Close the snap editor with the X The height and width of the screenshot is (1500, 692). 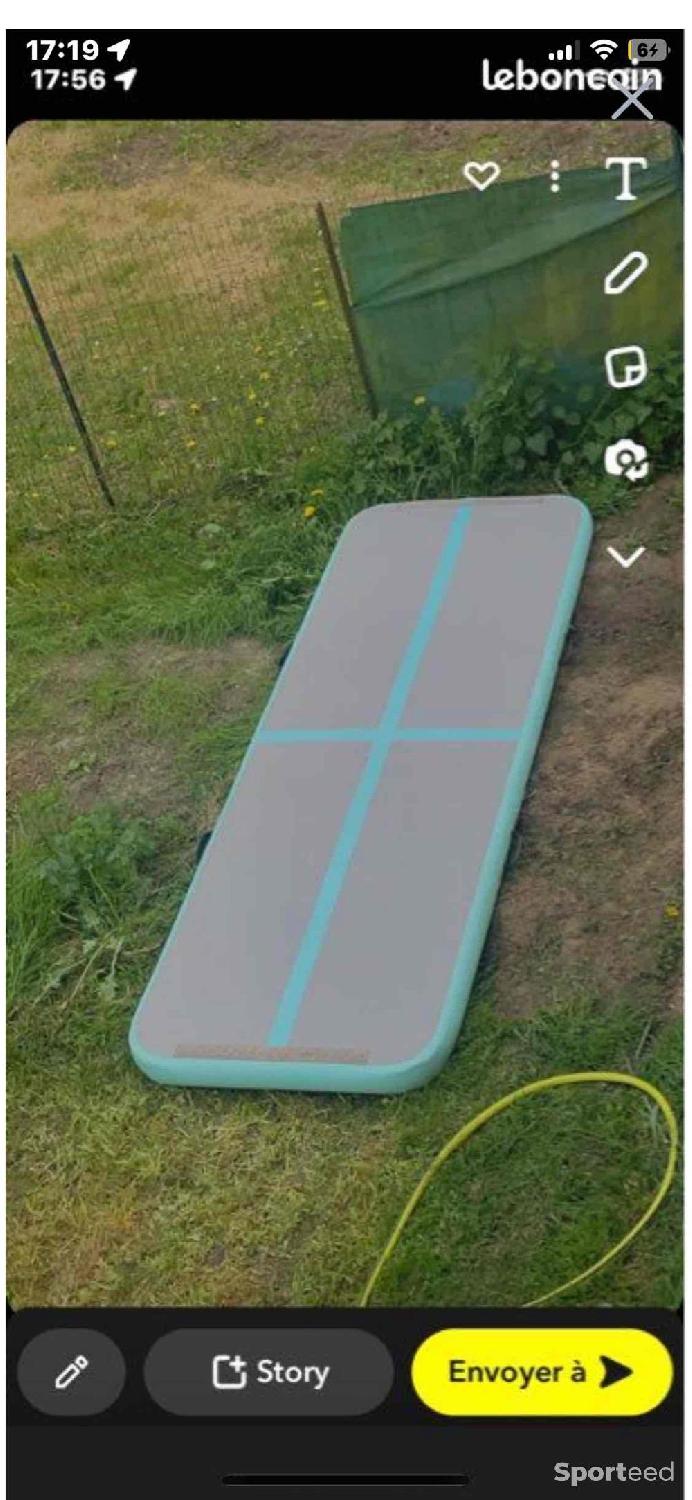[x=631, y=101]
